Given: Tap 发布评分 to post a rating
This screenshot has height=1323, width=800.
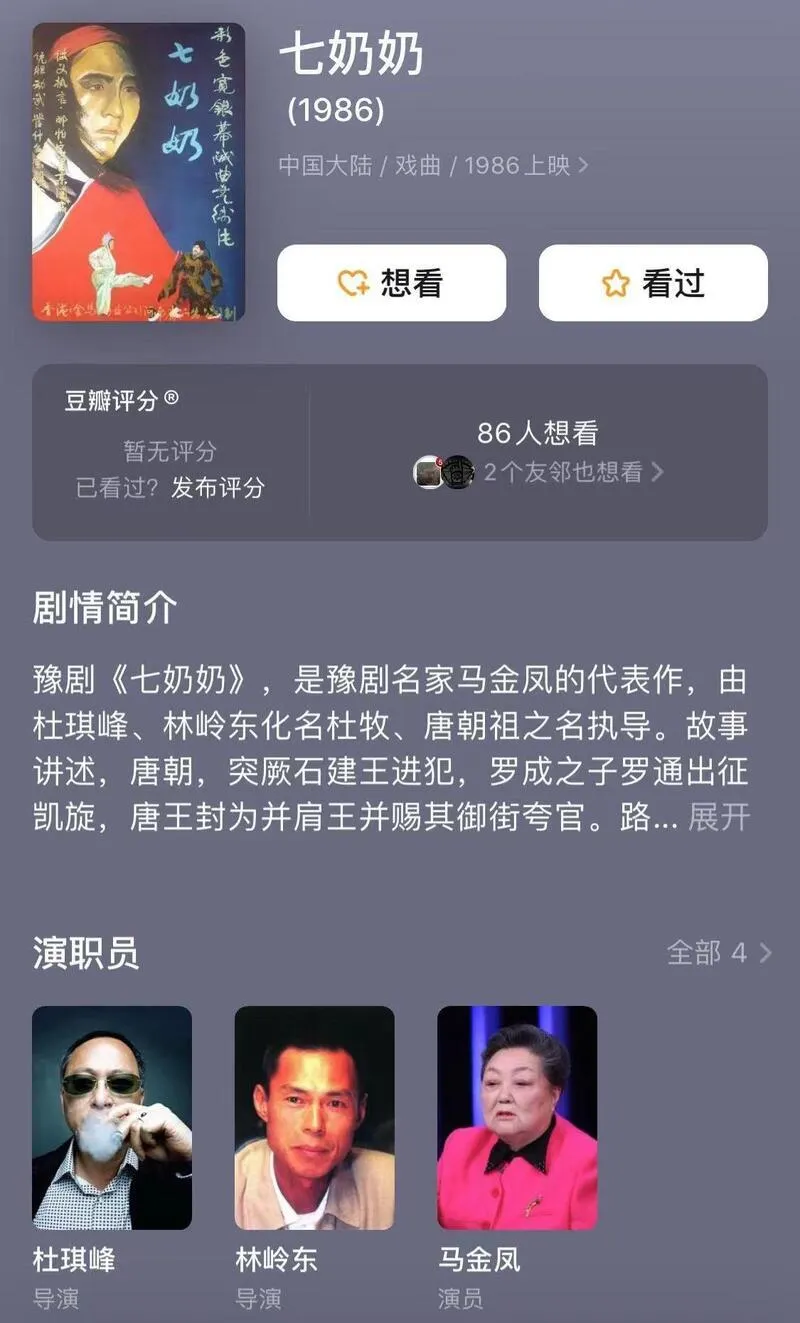Looking at the screenshot, I should point(218,488).
